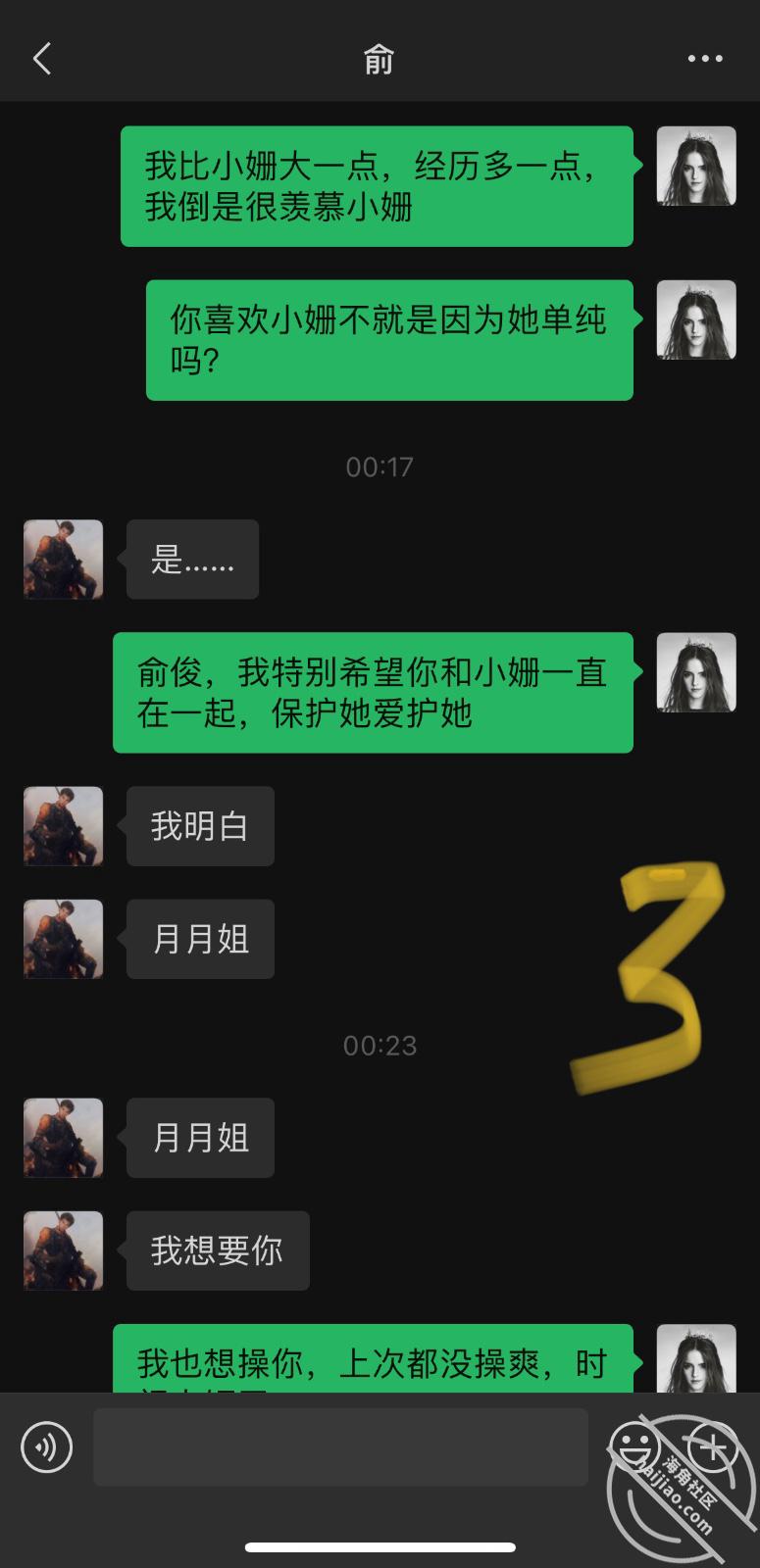Open the plus attachment menu

712,1446
